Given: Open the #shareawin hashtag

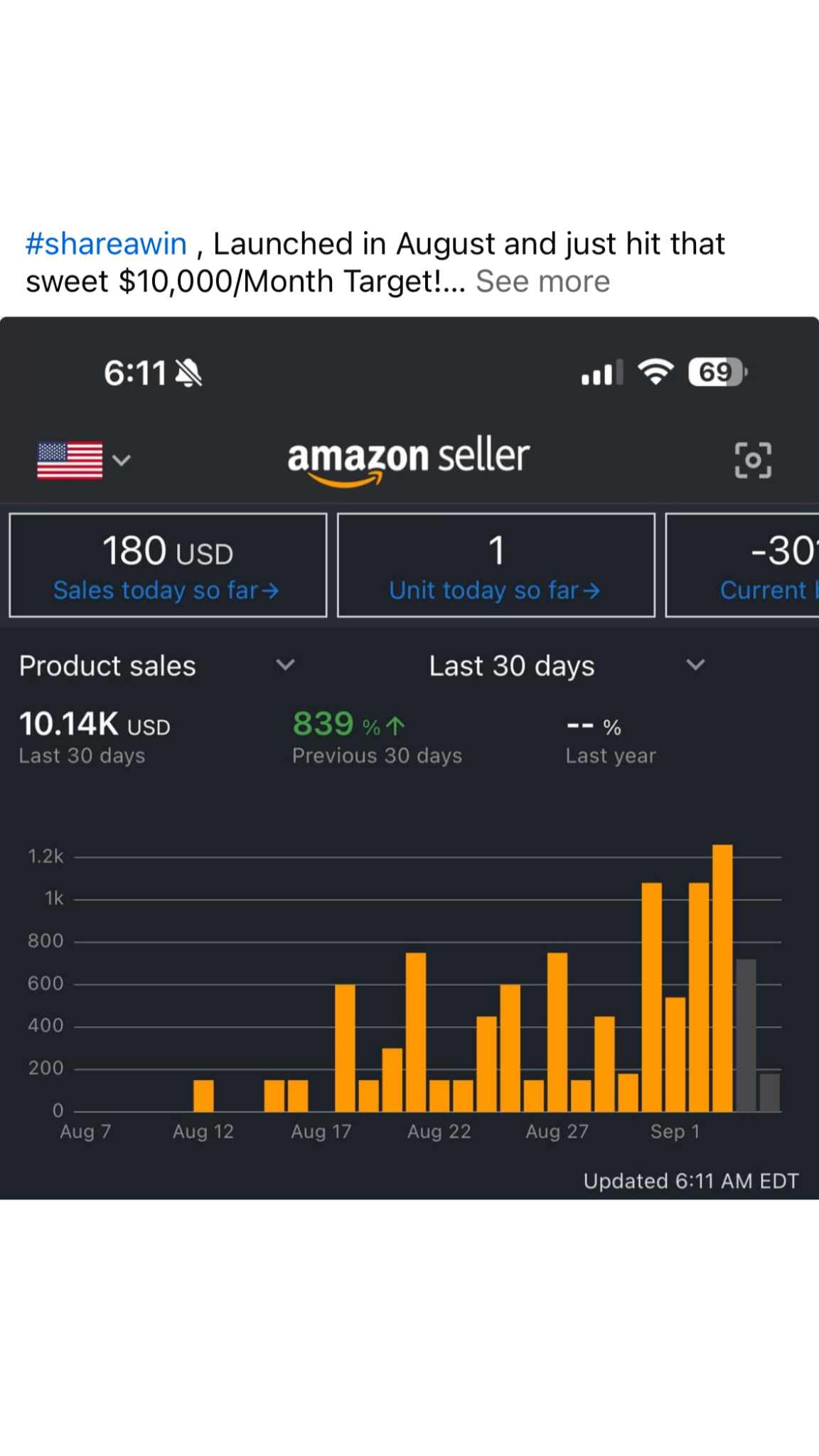Looking at the screenshot, I should 106,244.
